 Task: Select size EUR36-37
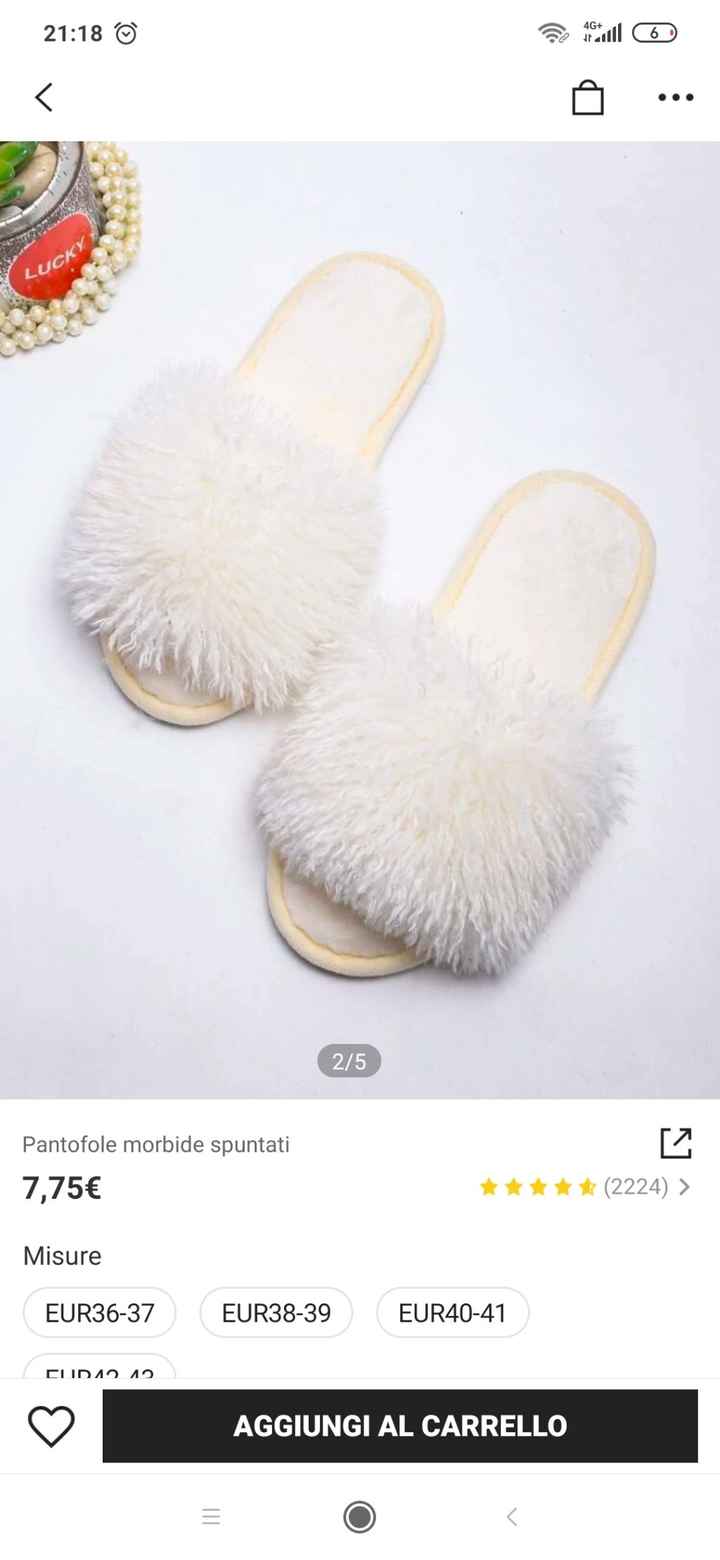pyautogui.click(x=99, y=1312)
